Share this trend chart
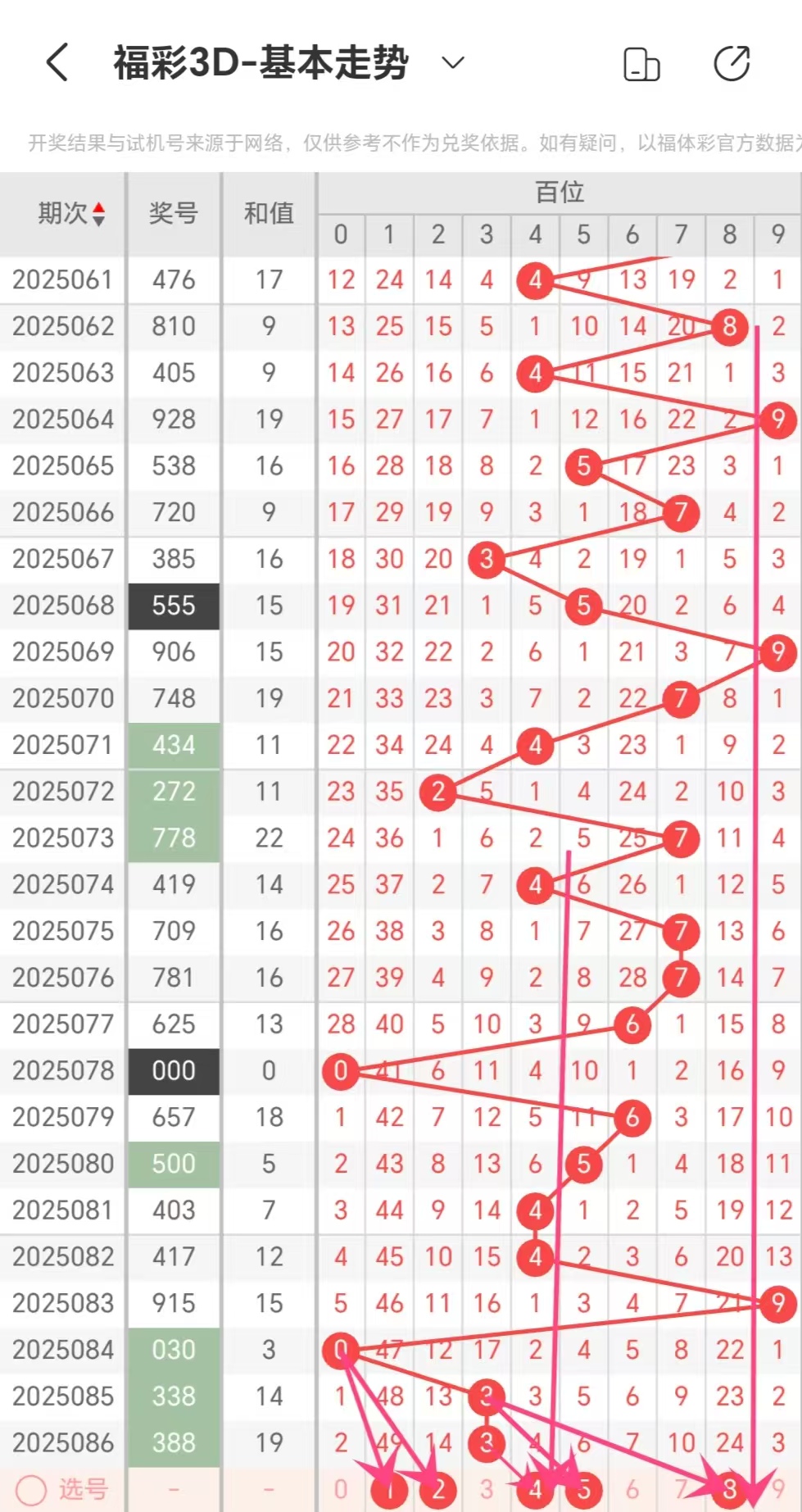802x1512 pixels. tap(732, 63)
